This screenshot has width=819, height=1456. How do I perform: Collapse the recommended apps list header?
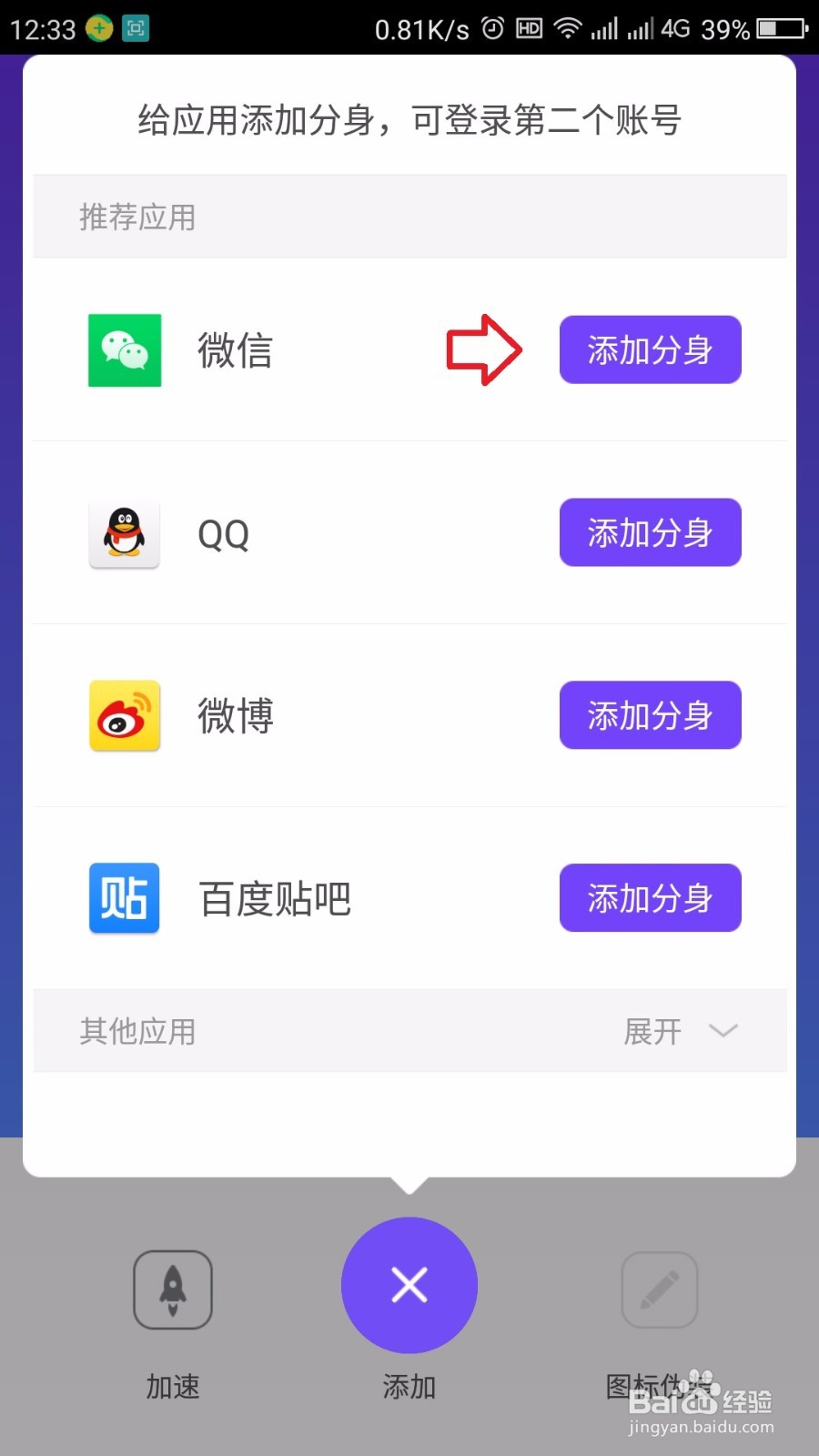point(136,217)
